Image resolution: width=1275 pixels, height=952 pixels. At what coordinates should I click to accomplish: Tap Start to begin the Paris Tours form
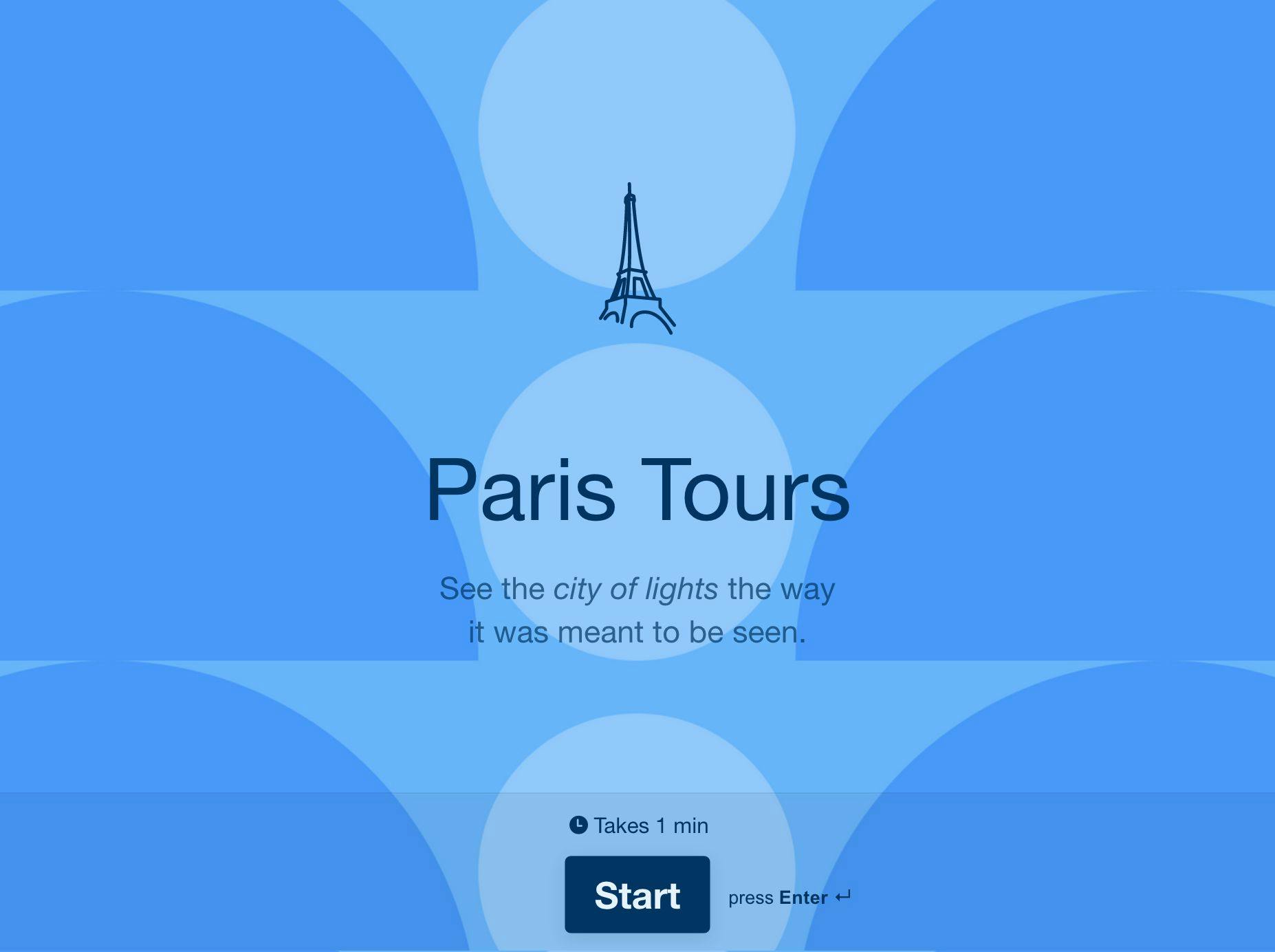[637, 894]
